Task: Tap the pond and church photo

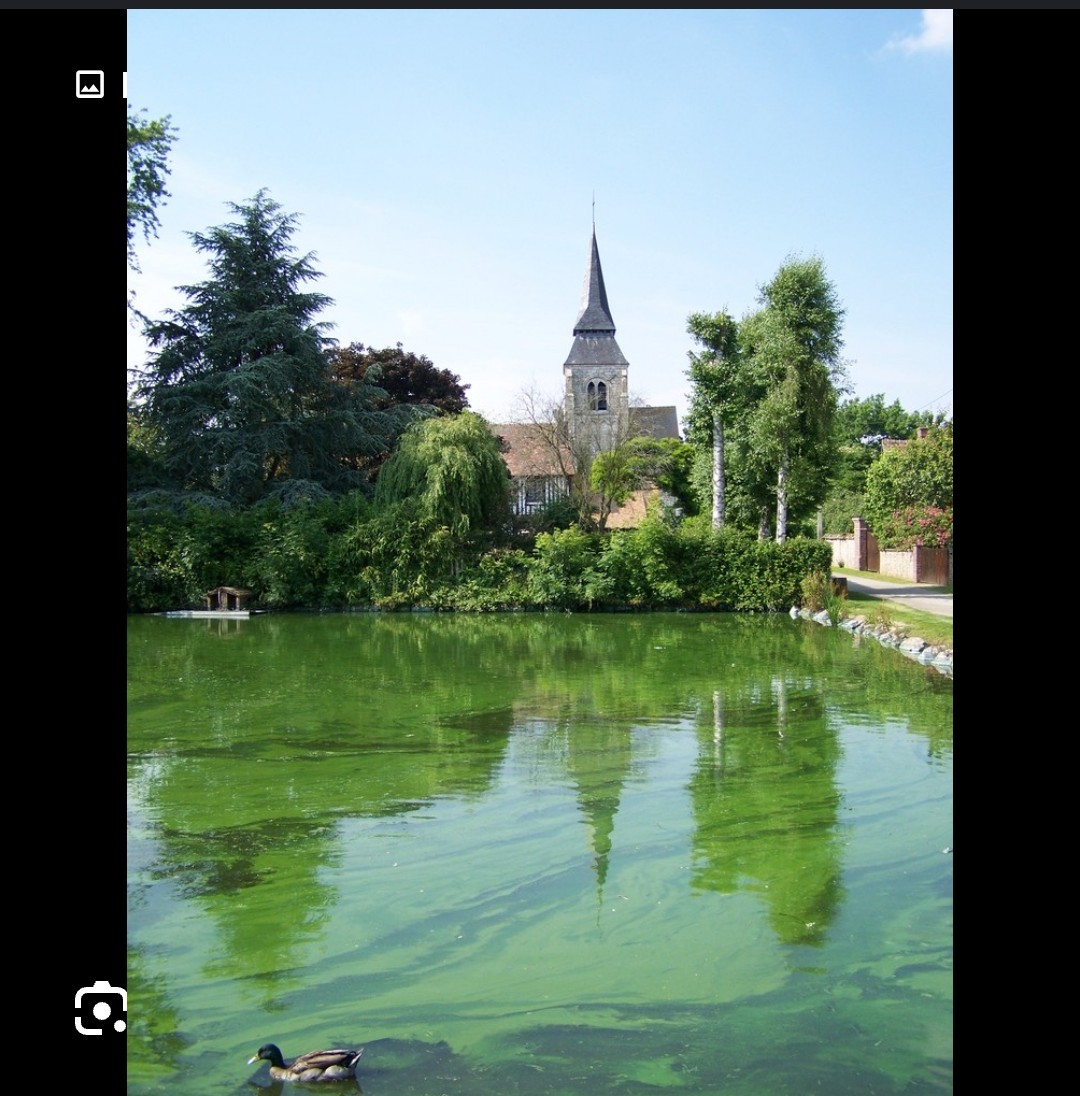Action: [x=540, y=550]
